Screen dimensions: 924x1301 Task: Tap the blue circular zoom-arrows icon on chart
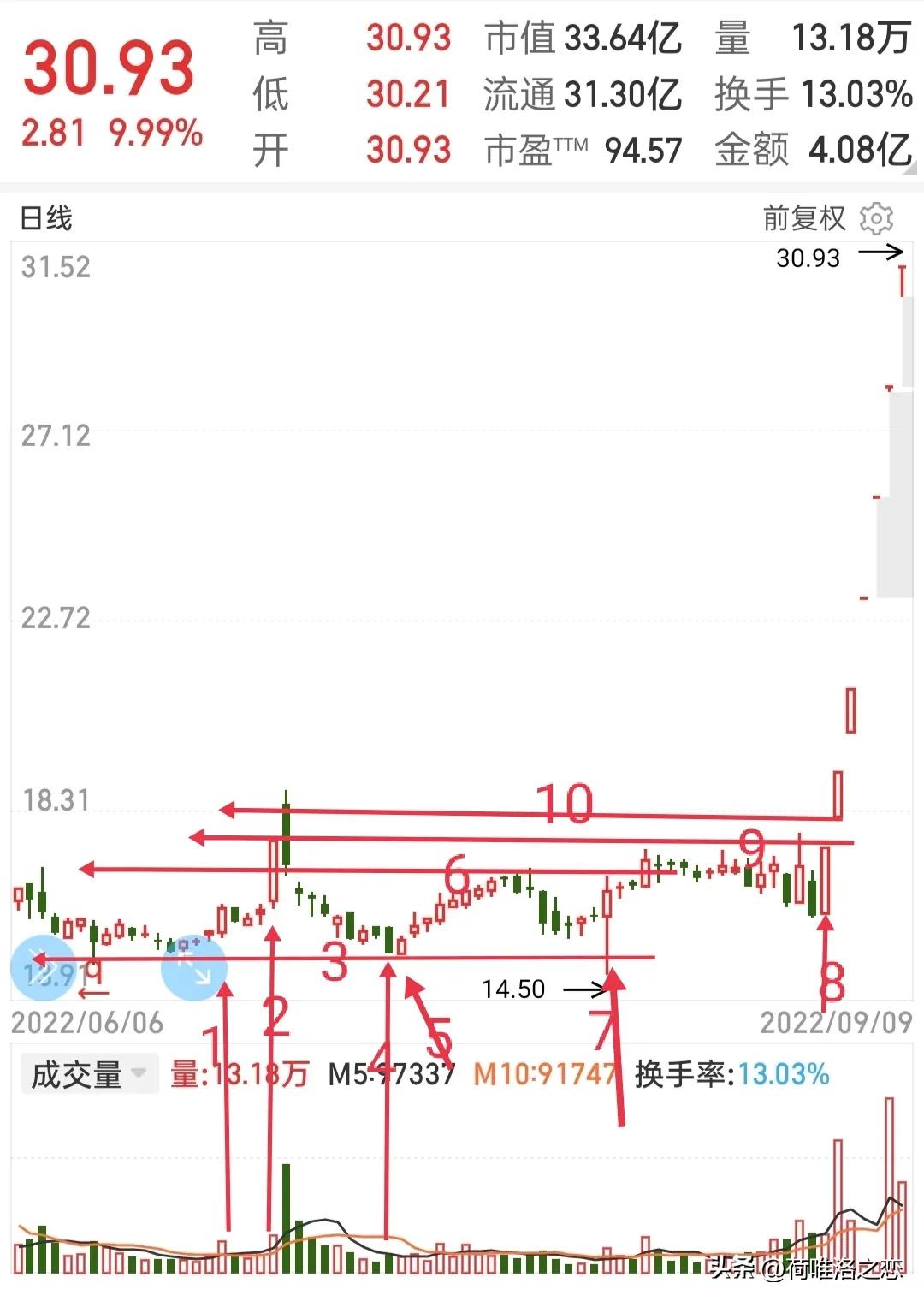tap(192, 968)
